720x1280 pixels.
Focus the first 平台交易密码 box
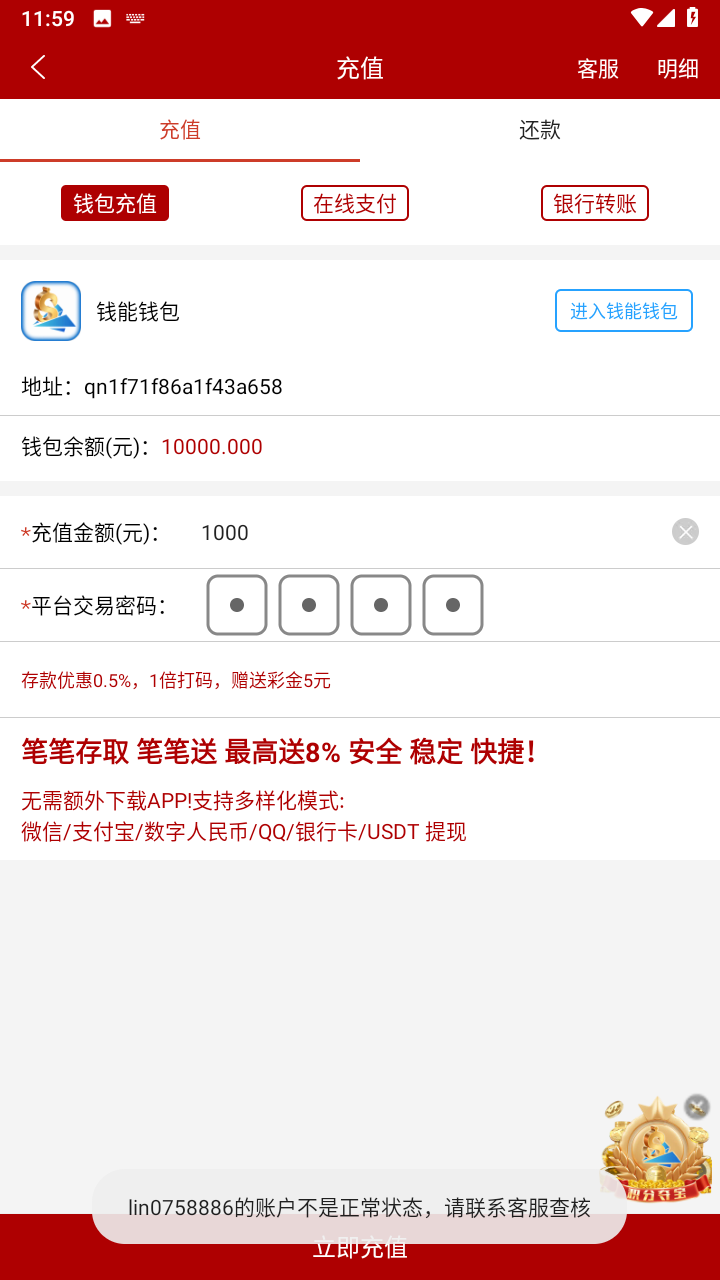(x=237, y=605)
